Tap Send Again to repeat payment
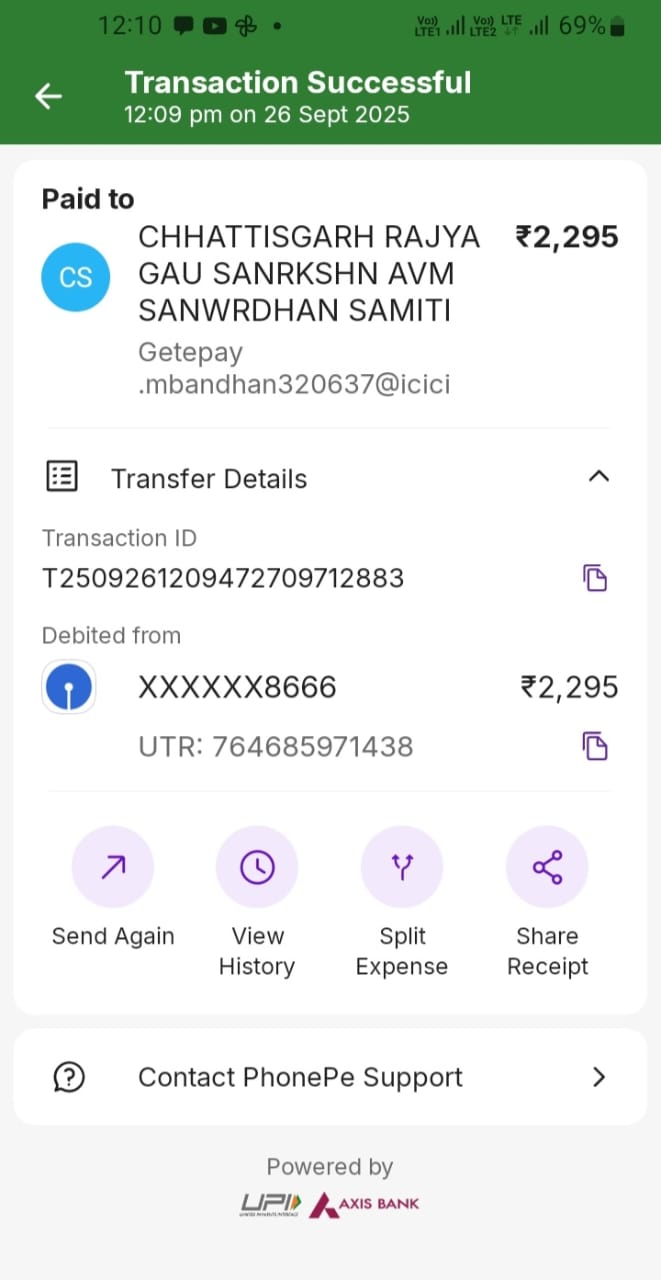Viewport: 661px width, 1280px height. click(x=113, y=867)
